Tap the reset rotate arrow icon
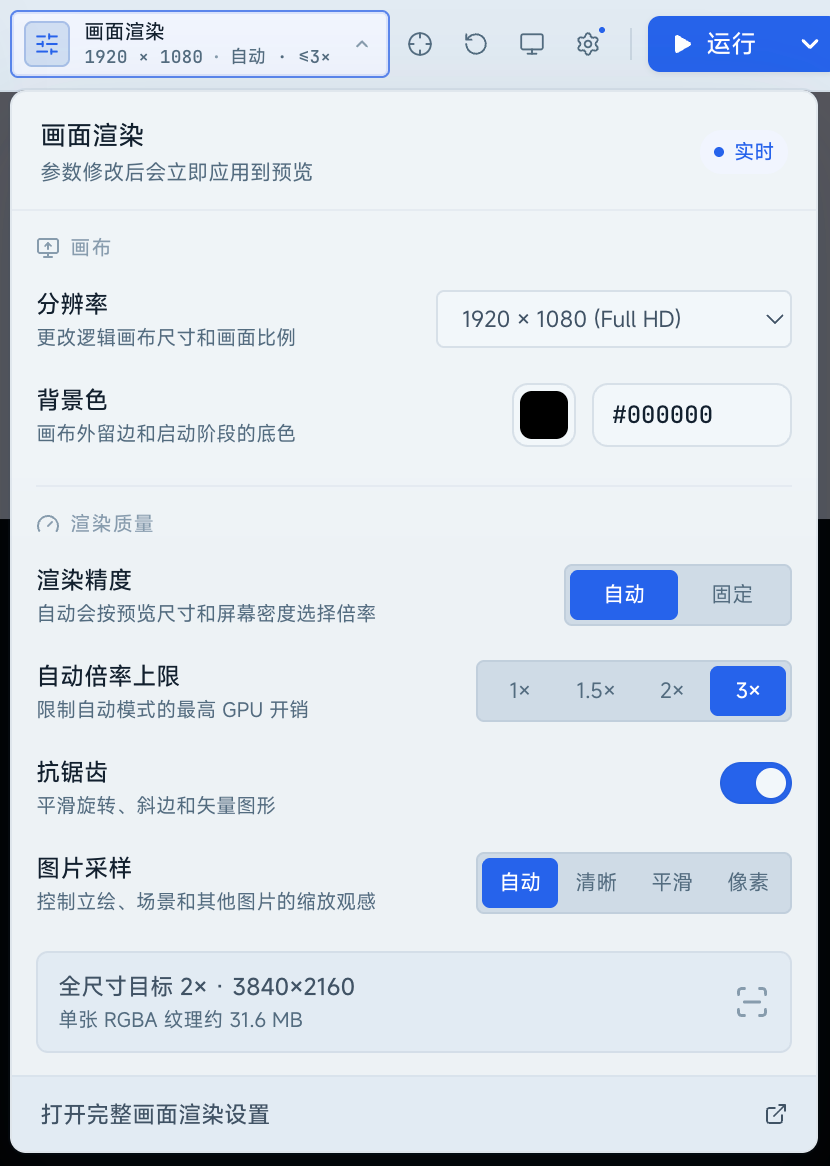Viewport: 830px width, 1166px height. point(476,44)
